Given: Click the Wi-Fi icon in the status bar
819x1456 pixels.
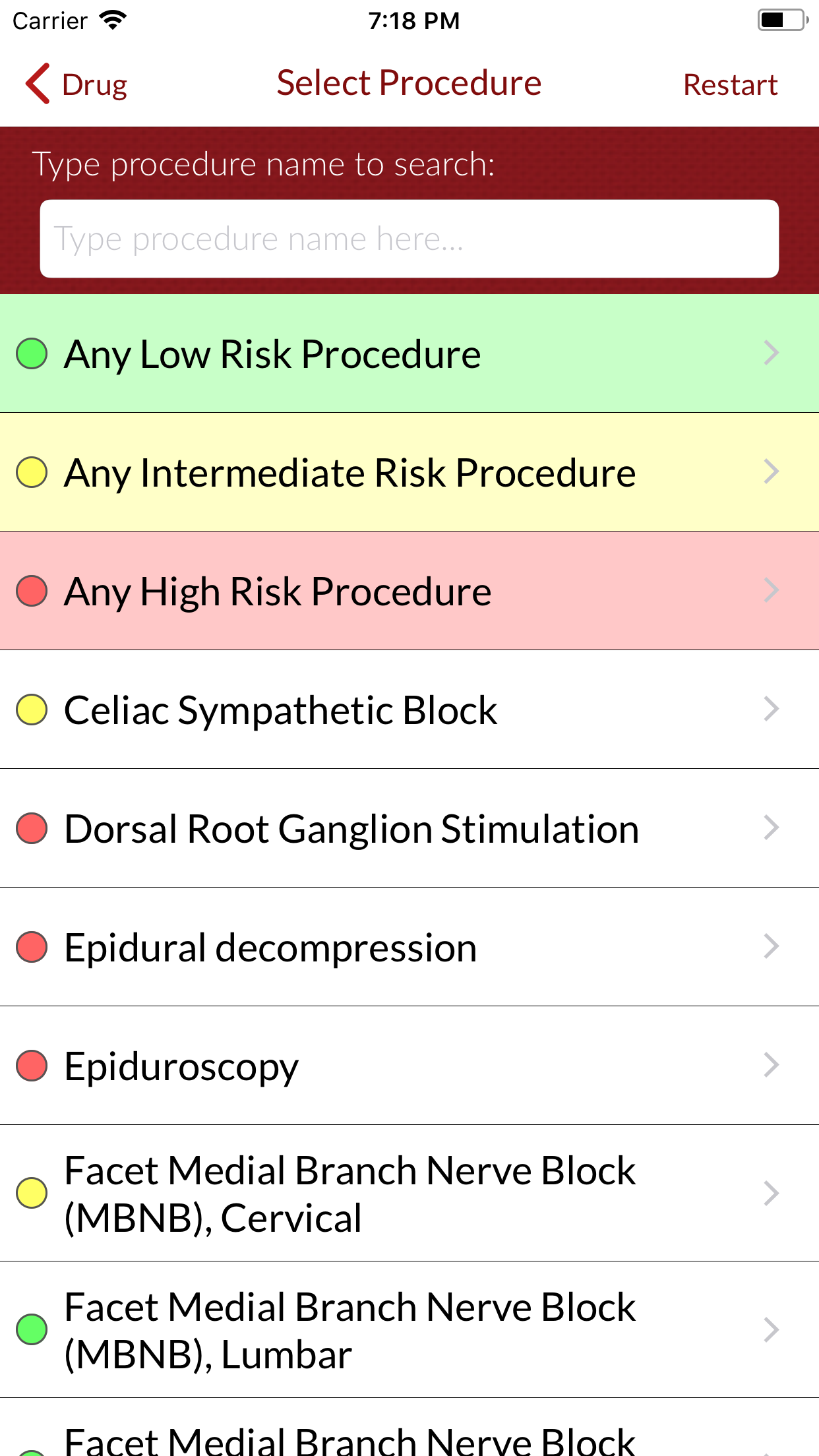Looking at the screenshot, I should pos(113,20).
